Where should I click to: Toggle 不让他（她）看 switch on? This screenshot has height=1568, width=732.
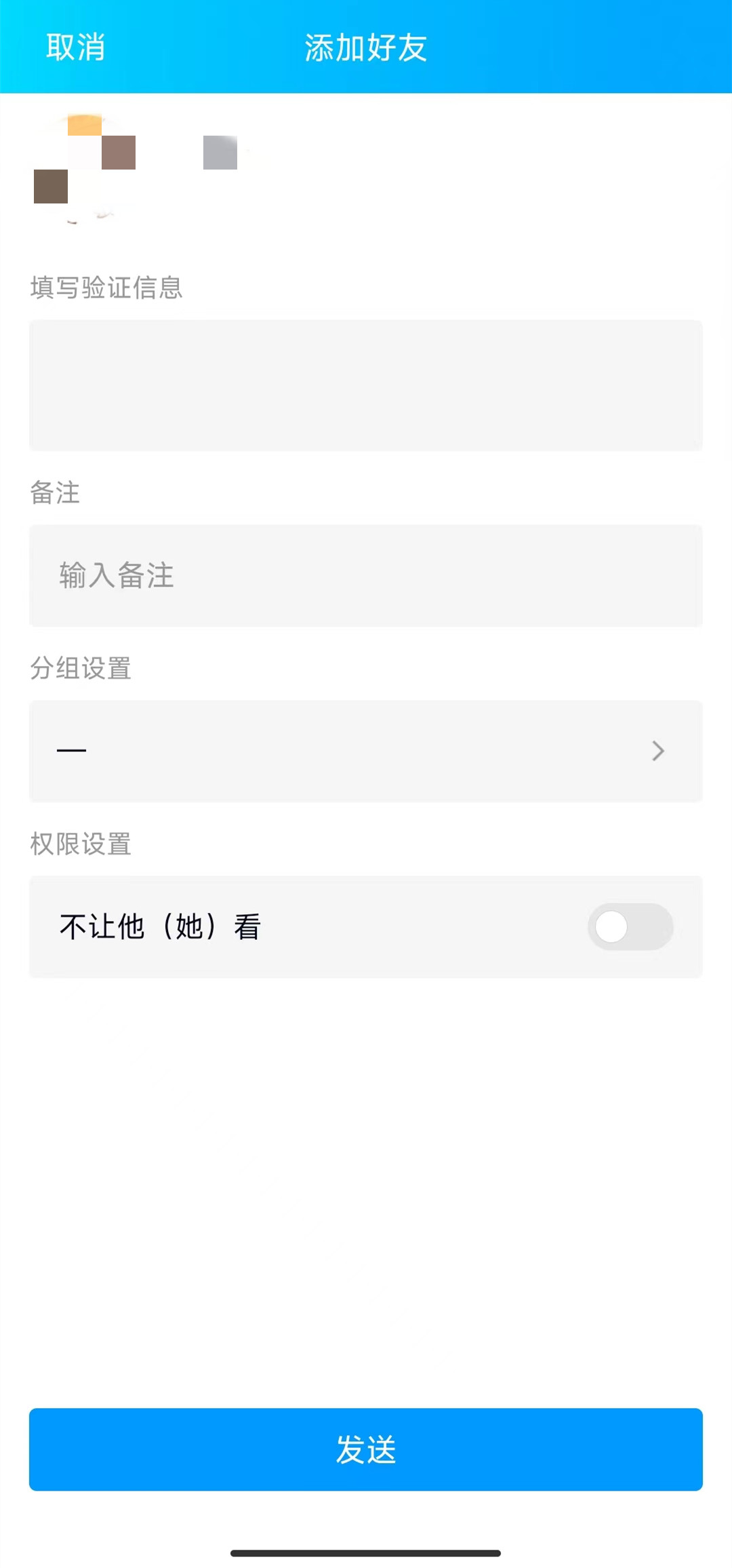630,927
